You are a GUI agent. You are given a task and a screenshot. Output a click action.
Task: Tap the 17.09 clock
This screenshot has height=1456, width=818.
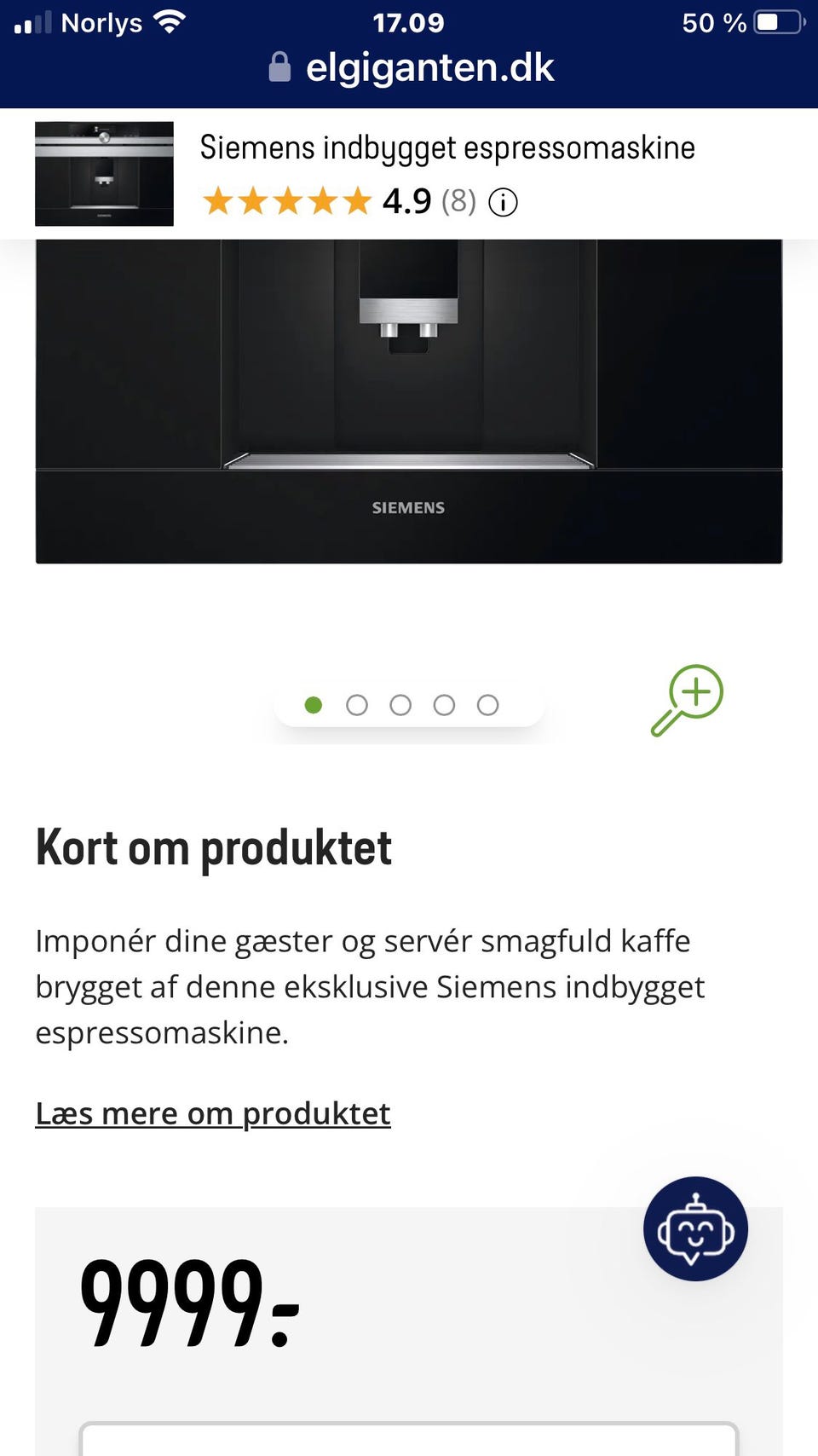tap(408, 22)
